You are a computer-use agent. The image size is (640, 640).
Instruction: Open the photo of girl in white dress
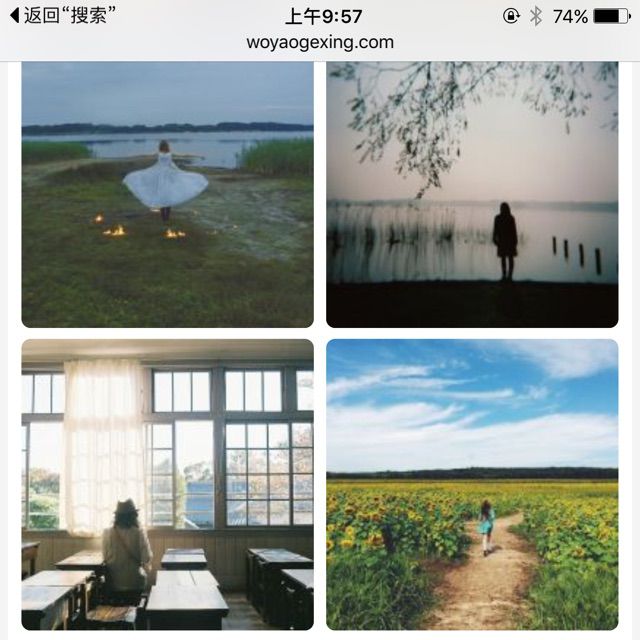click(x=167, y=194)
